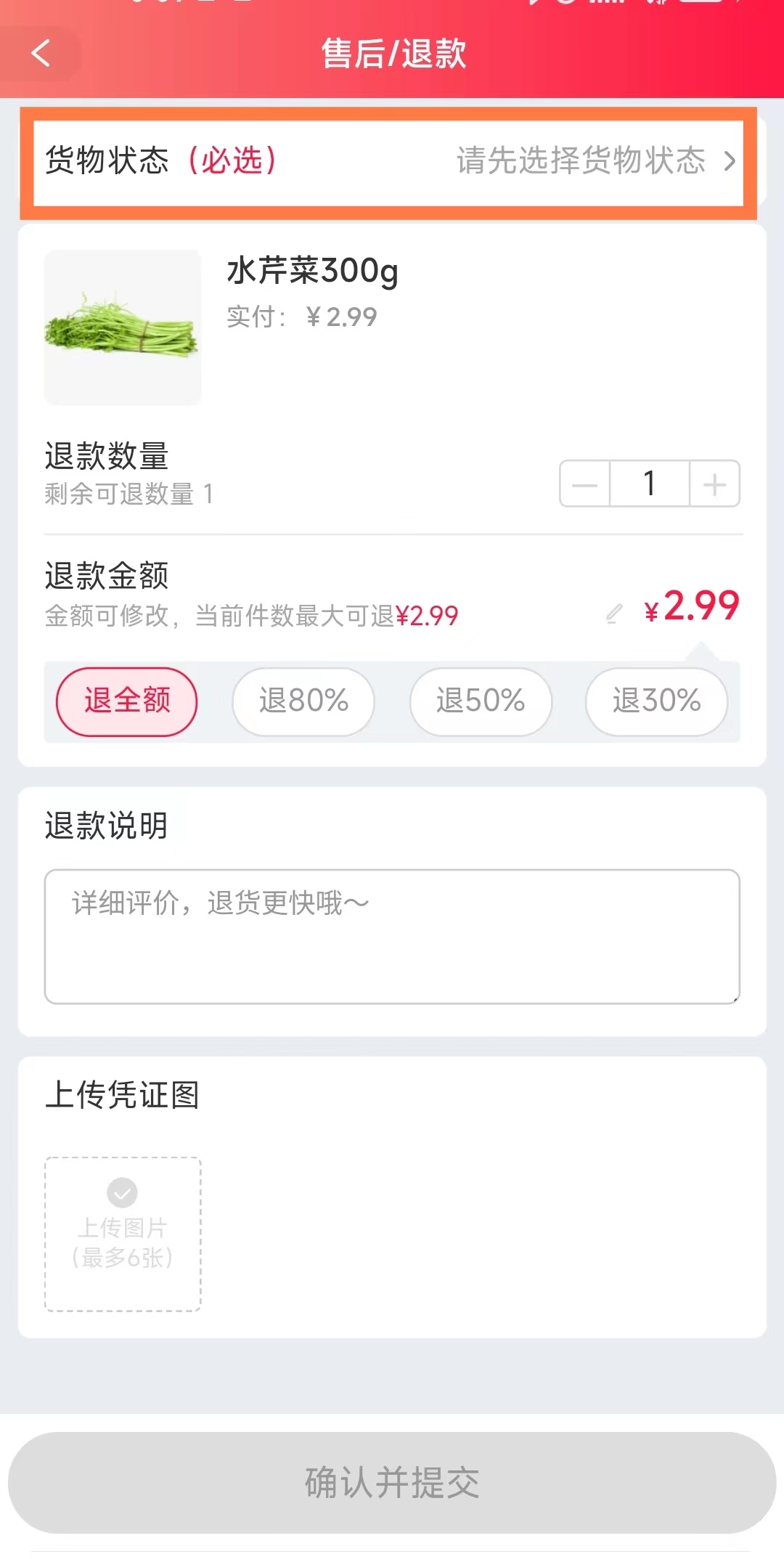This screenshot has width=784, height=1559.
Task: Select the 退80% refund option
Action: [303, 701]
